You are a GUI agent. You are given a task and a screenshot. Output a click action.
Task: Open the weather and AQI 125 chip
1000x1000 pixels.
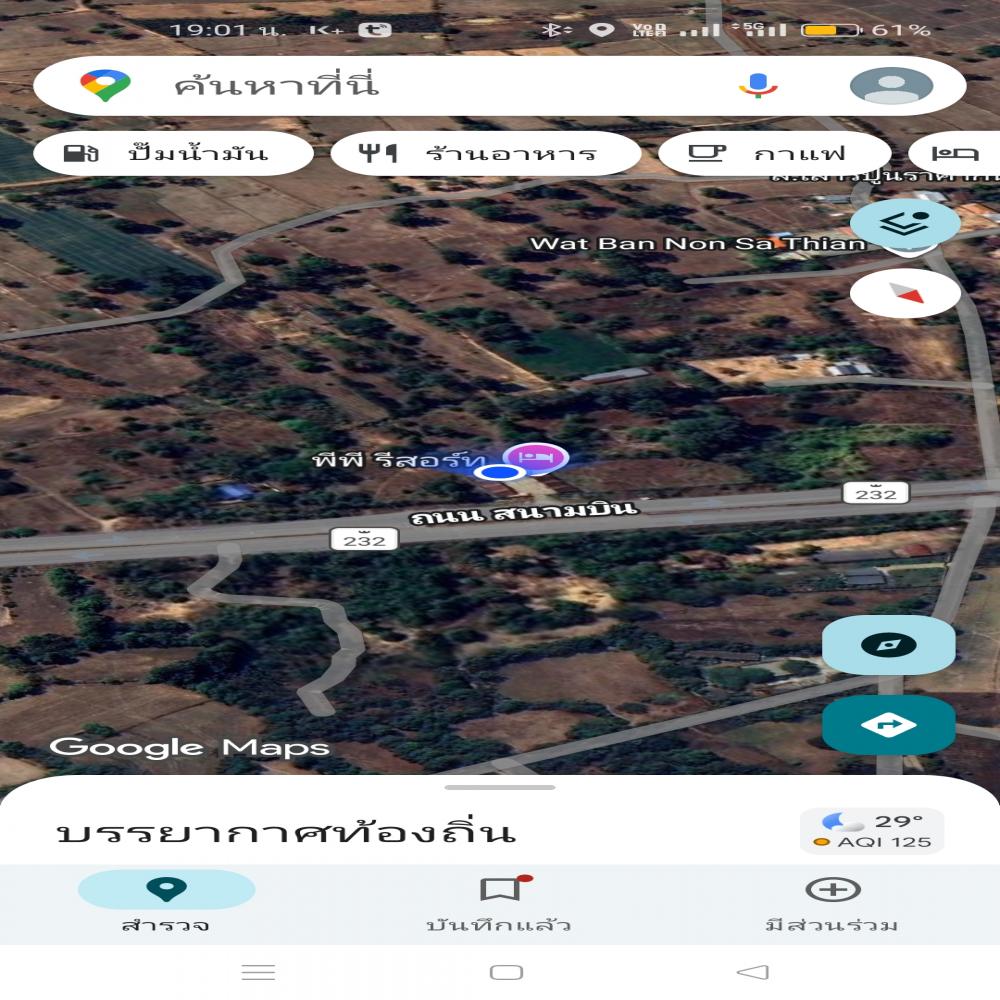coord(871,831)
